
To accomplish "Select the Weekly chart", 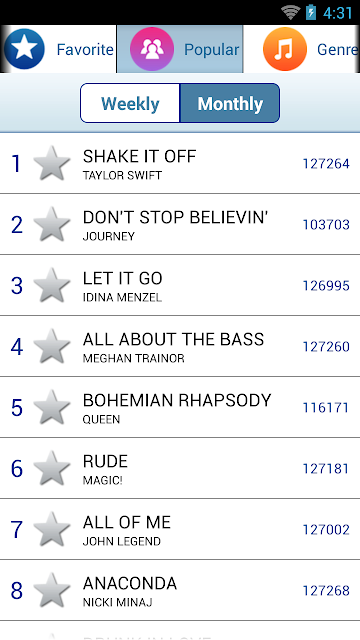I will point(130,103).
